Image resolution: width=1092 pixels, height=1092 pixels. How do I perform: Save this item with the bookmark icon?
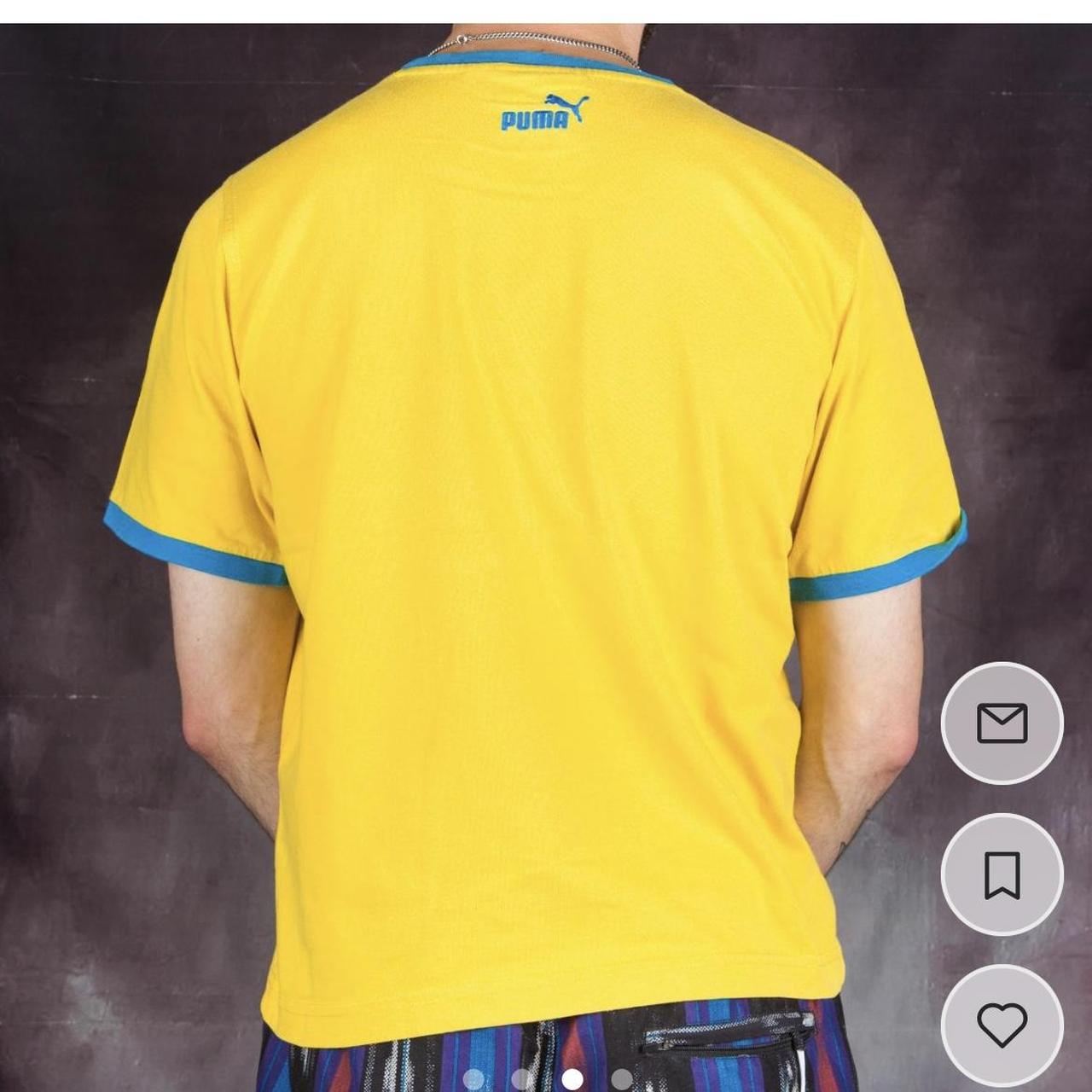tap(1002, 874)
